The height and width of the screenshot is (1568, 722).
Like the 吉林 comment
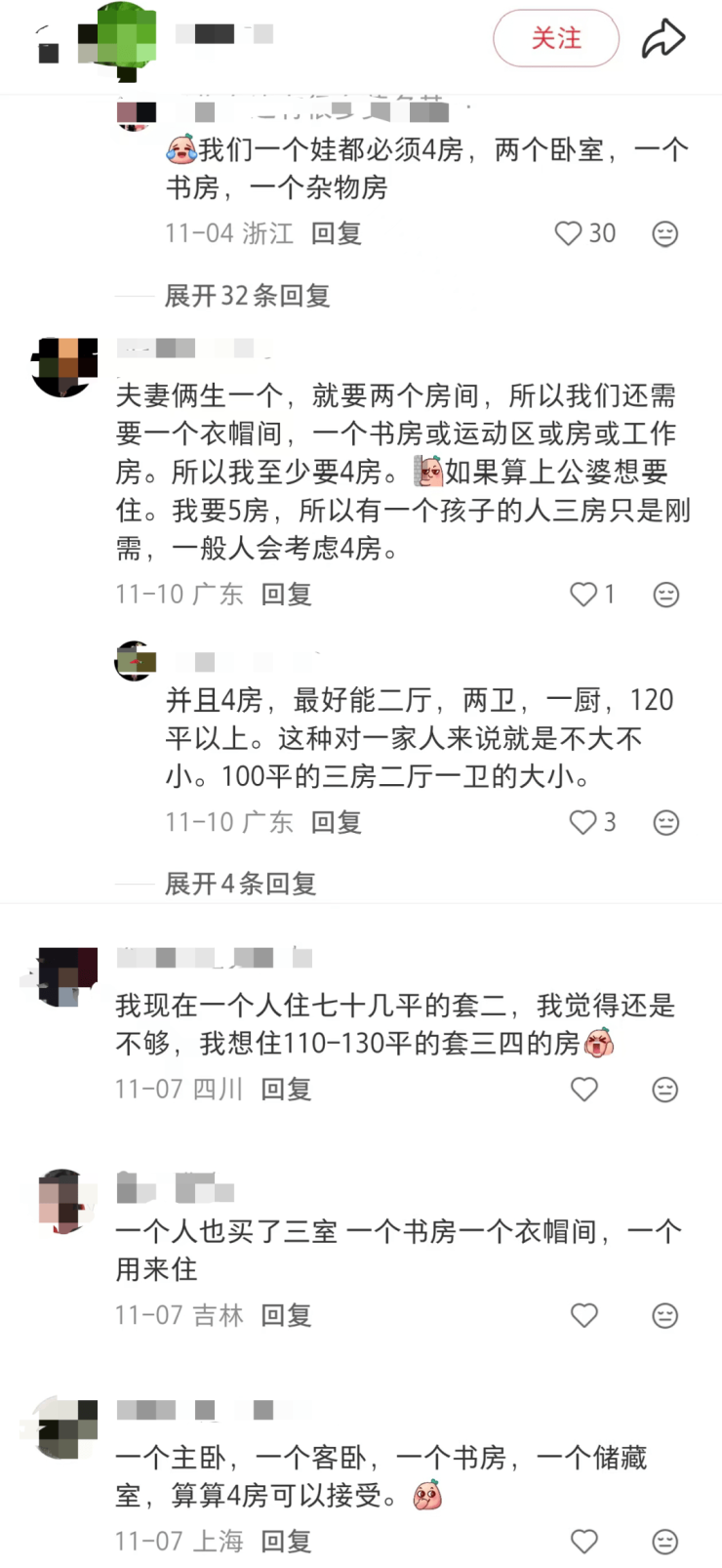584,1315
